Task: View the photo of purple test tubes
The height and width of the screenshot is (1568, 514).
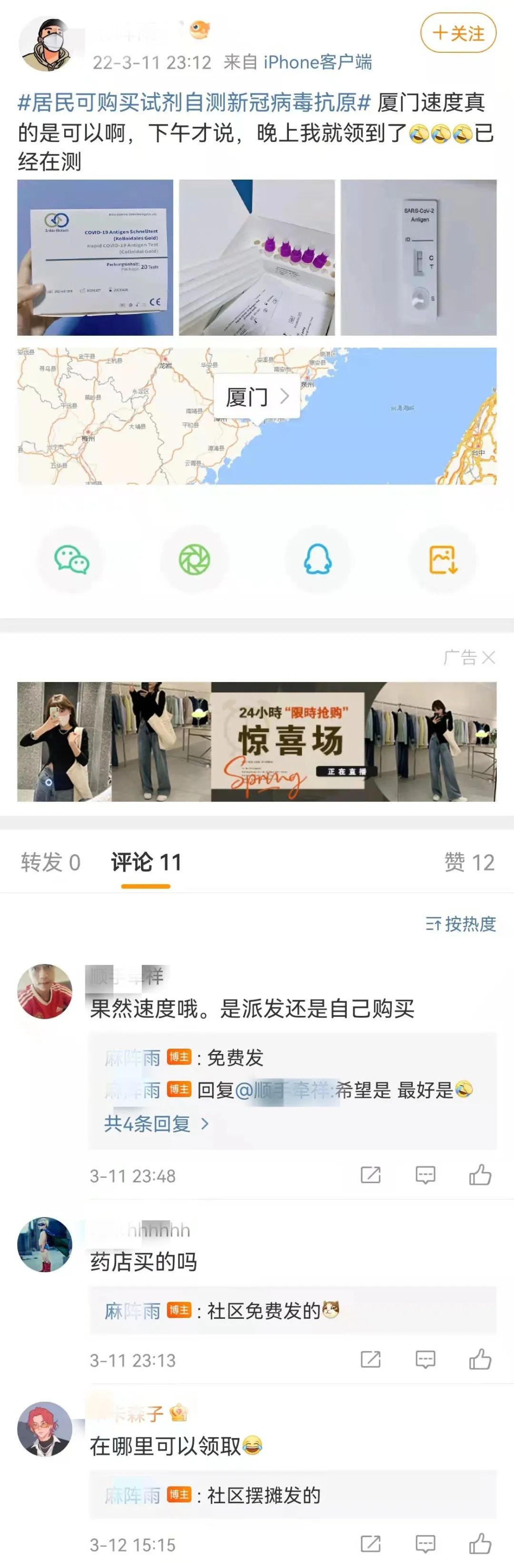Action: coord(257,258)
